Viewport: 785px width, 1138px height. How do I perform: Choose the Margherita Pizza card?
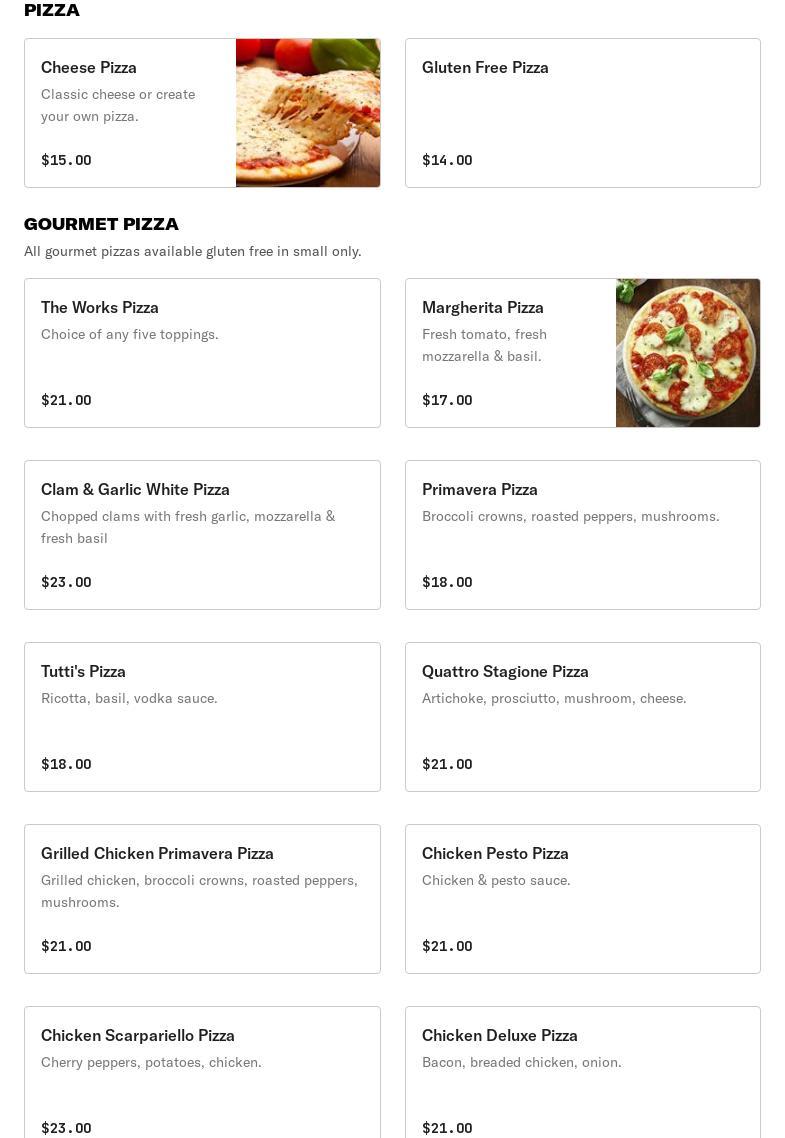point(582,353)
